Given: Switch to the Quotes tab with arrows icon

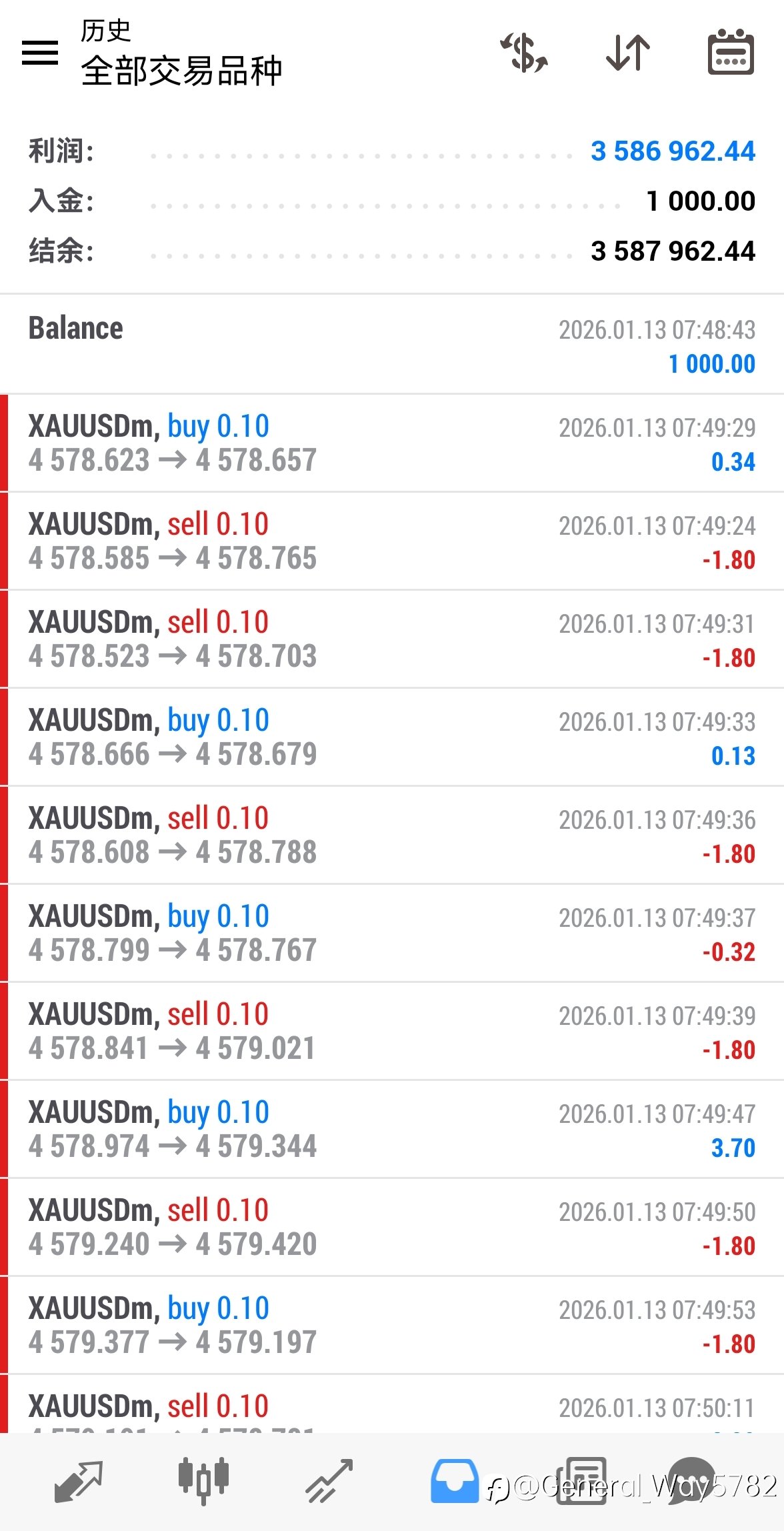Looking at the screenshot, I should coord(78,1482).
